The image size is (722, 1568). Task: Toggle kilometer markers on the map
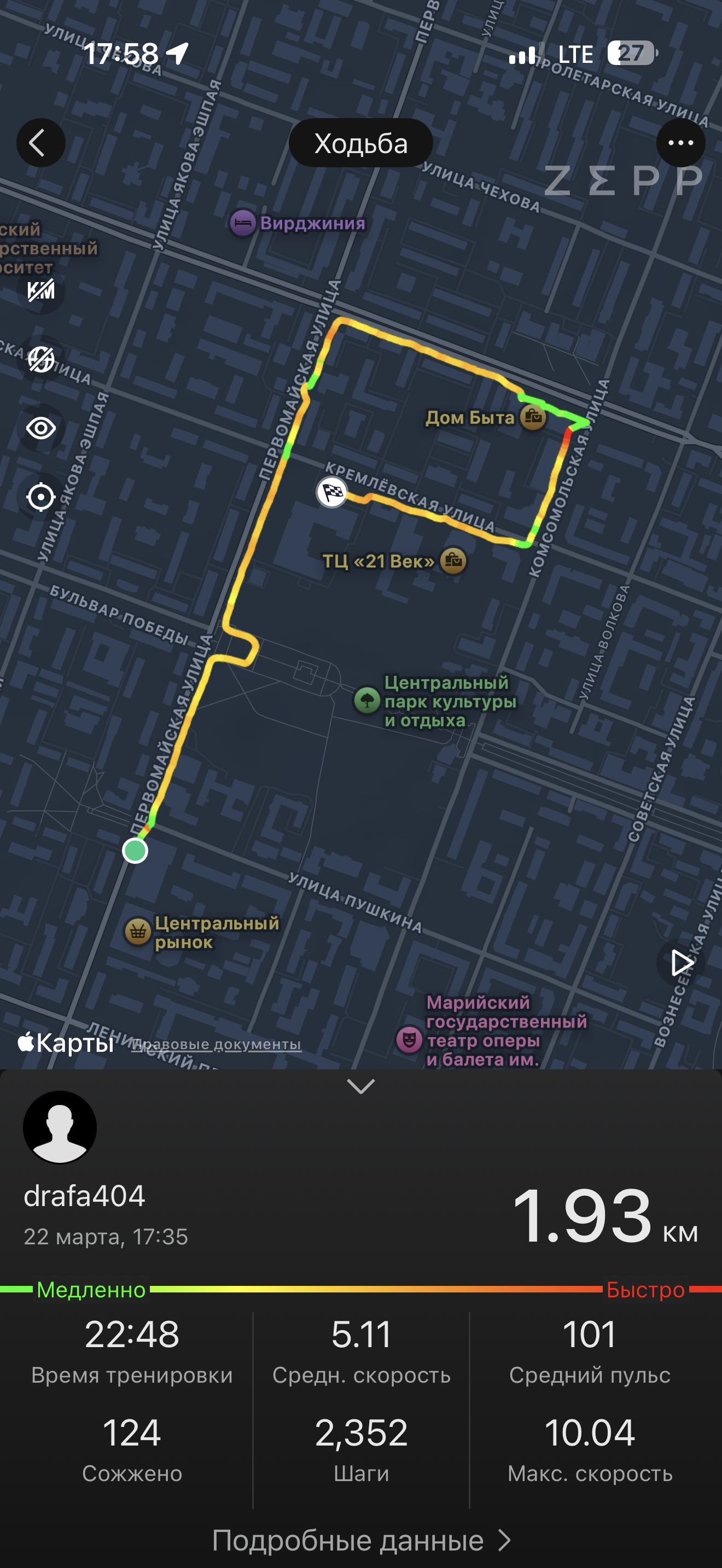tap(41, 290)
